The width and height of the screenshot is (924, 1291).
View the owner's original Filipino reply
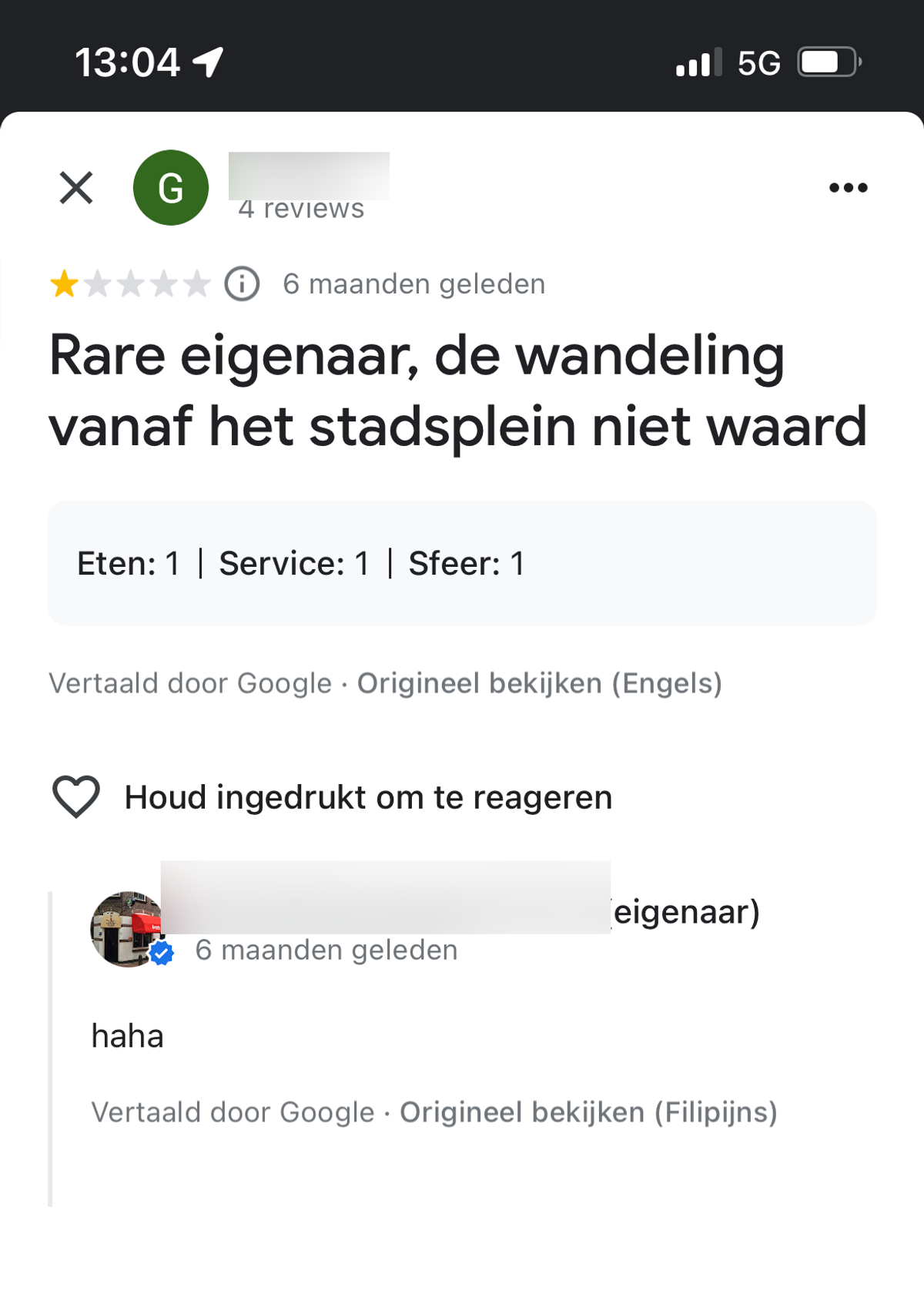pyautogui.click(x=588, y=1113)
